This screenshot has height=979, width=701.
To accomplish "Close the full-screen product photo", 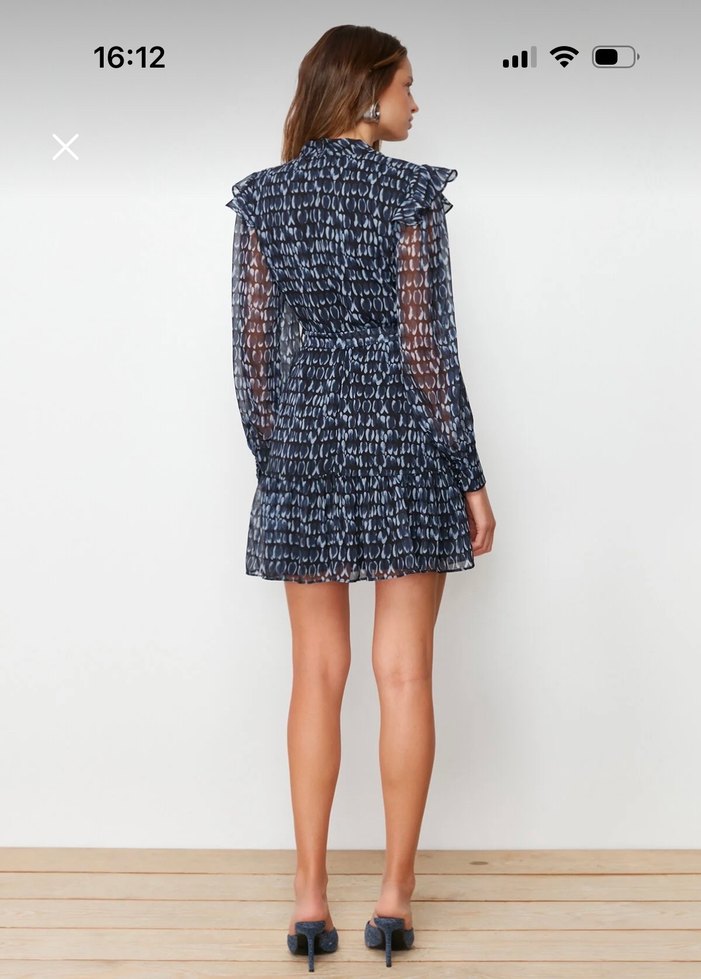I will tap(65, 147).
